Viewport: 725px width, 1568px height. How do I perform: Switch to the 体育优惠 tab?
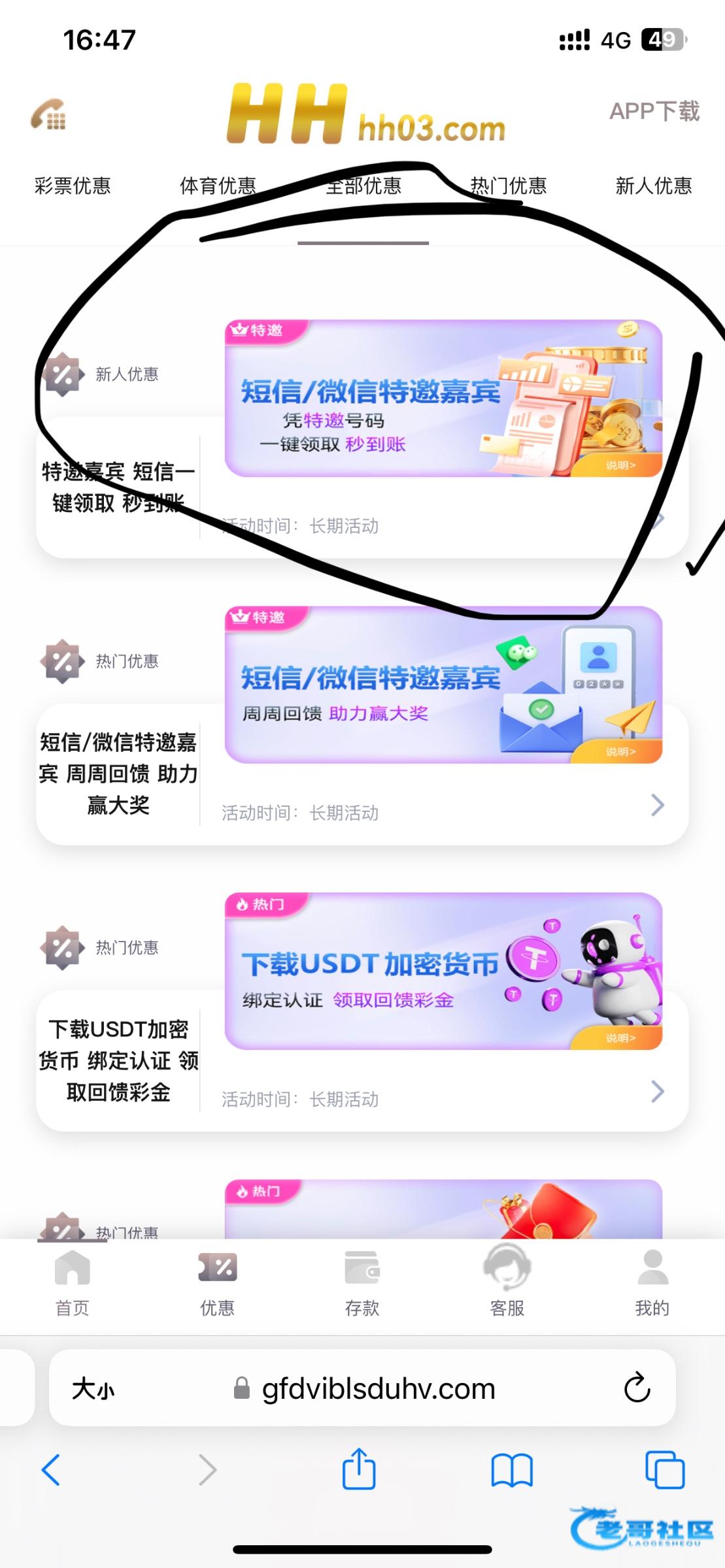(218, 186)
